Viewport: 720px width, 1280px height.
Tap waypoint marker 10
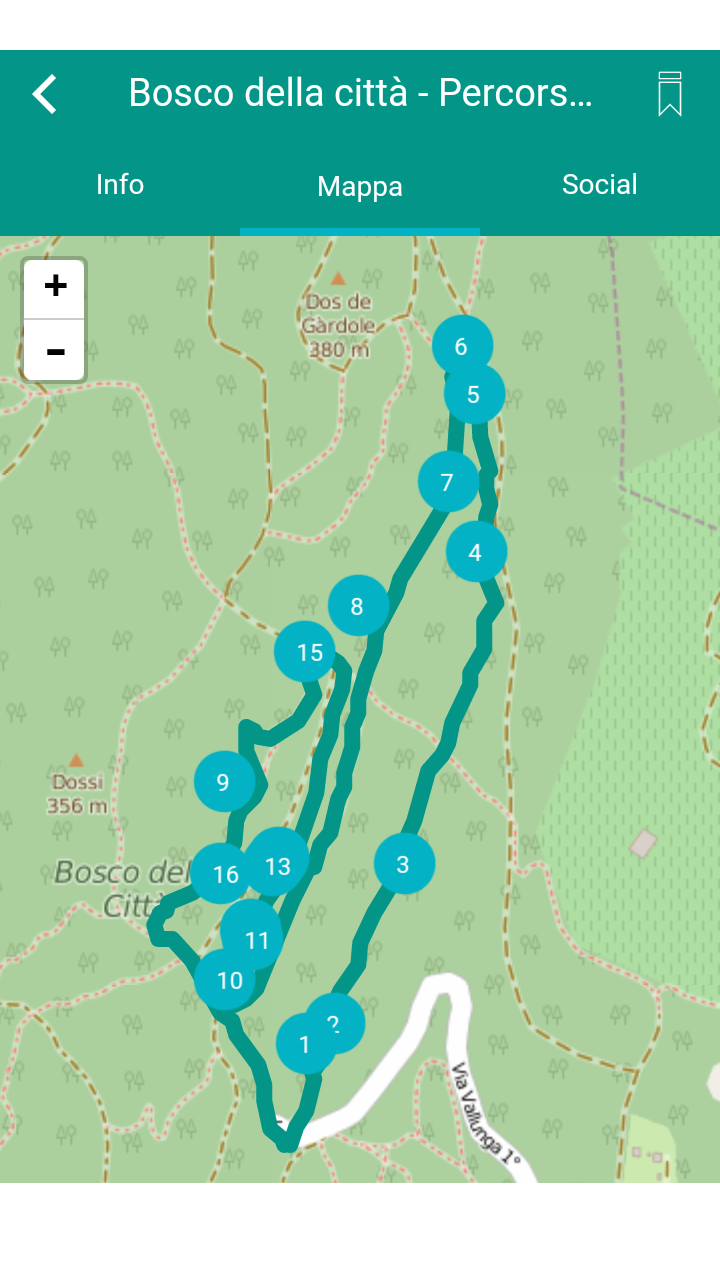coord(226,980)
